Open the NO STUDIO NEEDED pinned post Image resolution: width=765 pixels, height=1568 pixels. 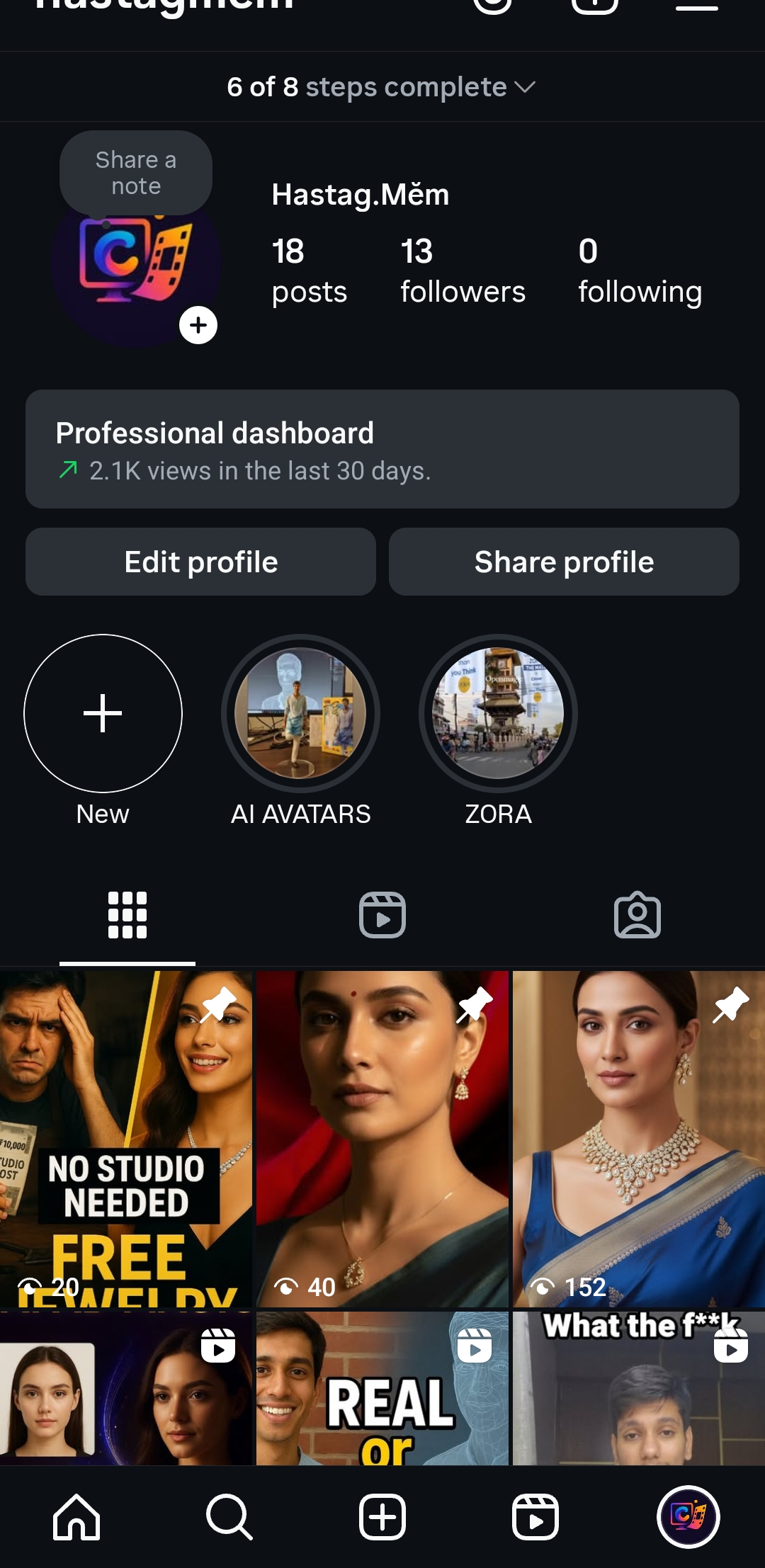click(126, 1139)
